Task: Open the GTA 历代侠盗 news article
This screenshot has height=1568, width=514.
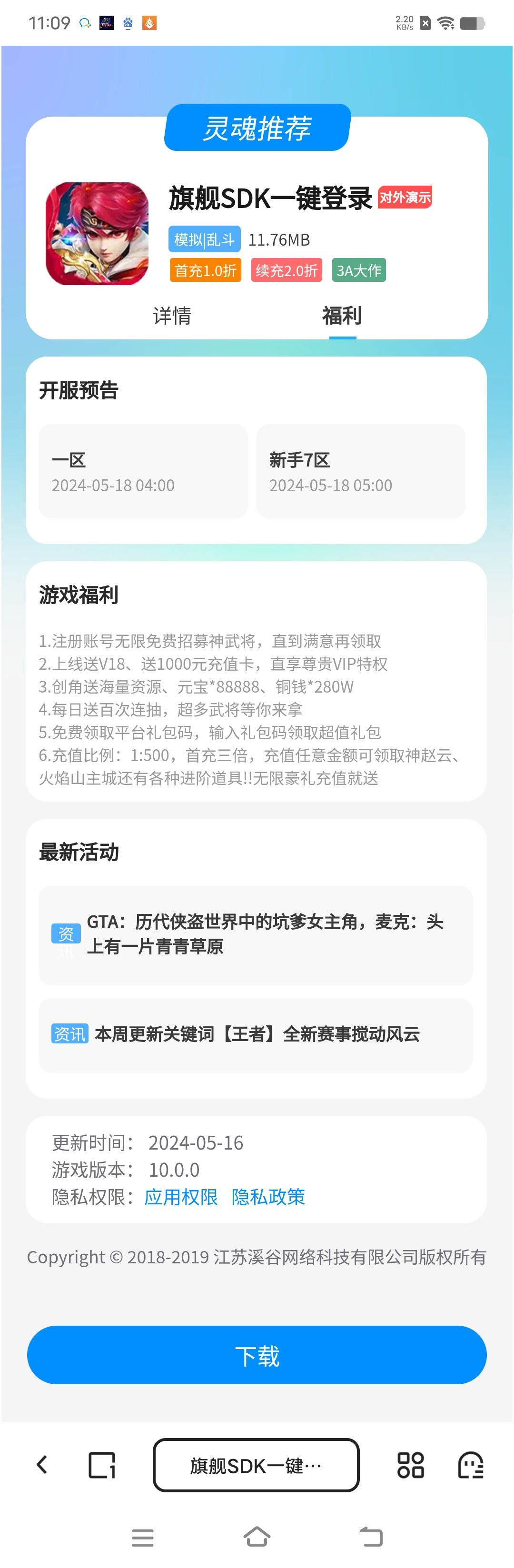Action: point(256,934)
